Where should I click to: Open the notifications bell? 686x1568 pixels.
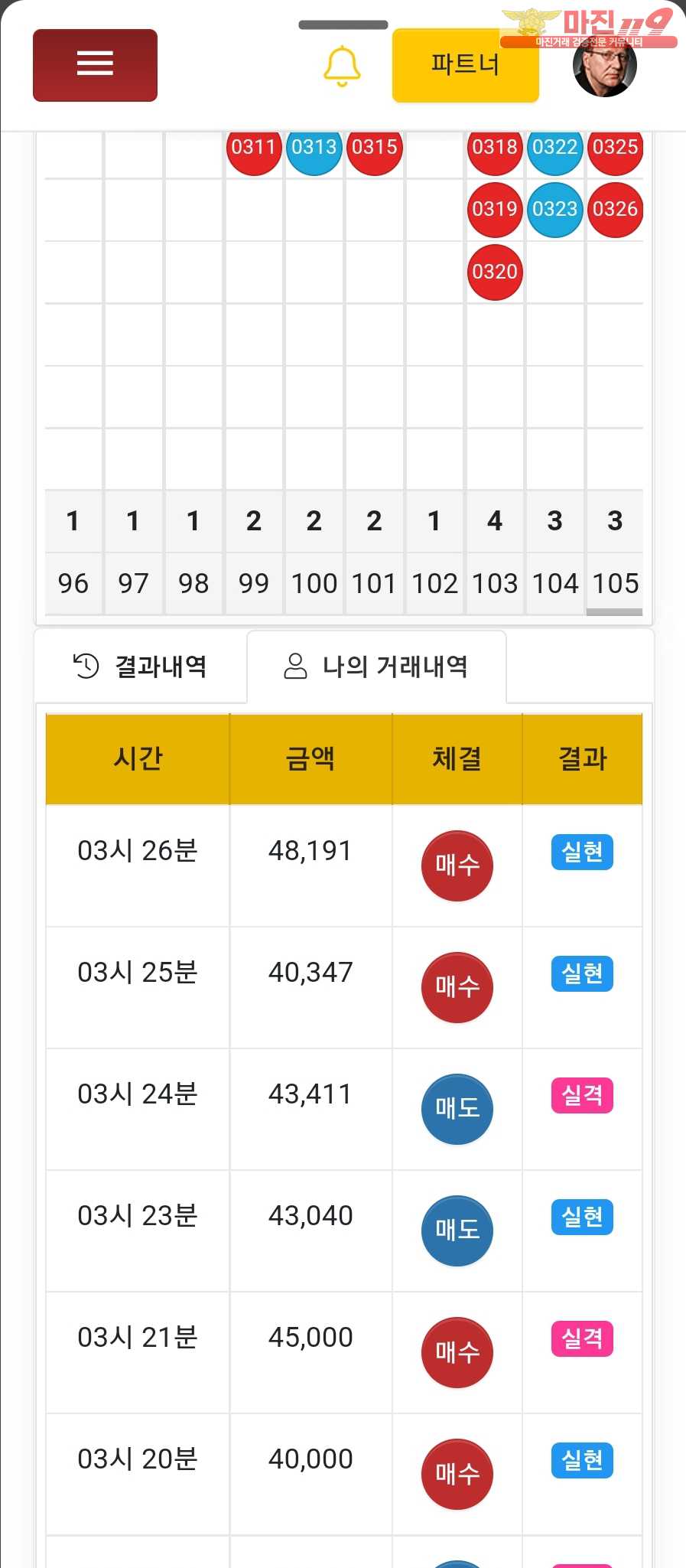[342, 66]
